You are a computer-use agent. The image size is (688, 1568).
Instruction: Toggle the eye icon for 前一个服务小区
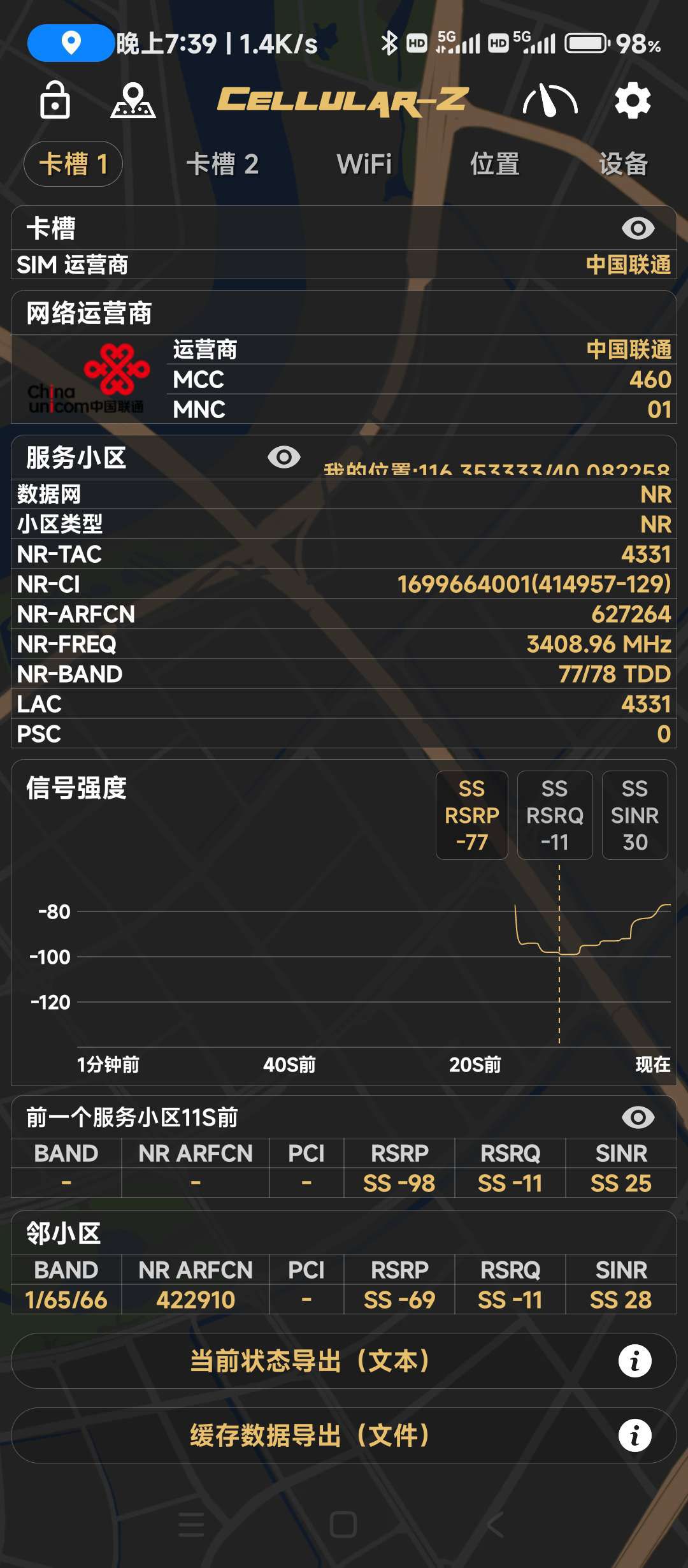coord(638,1117)
